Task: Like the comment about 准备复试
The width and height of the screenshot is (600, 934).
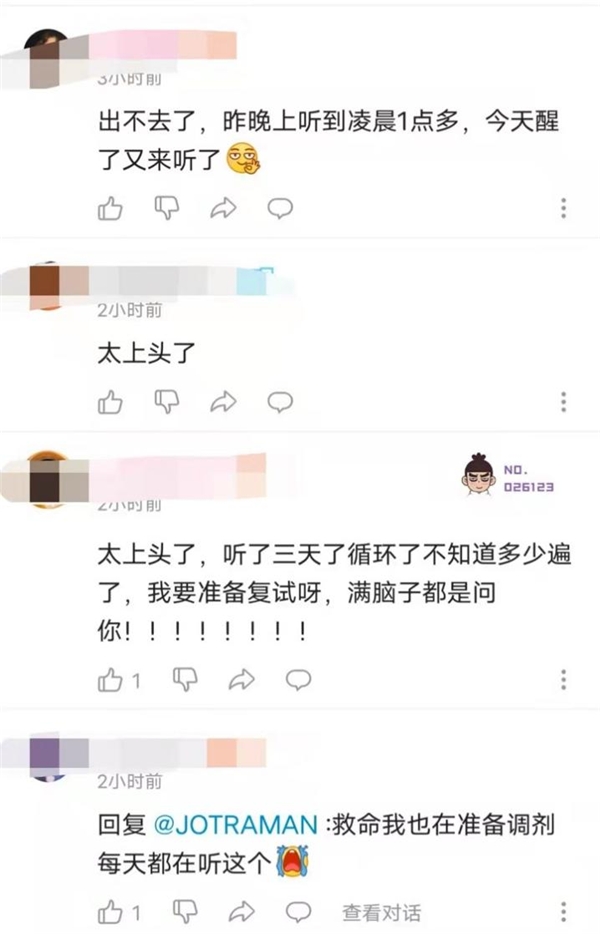Action: [x=110, y=680]
